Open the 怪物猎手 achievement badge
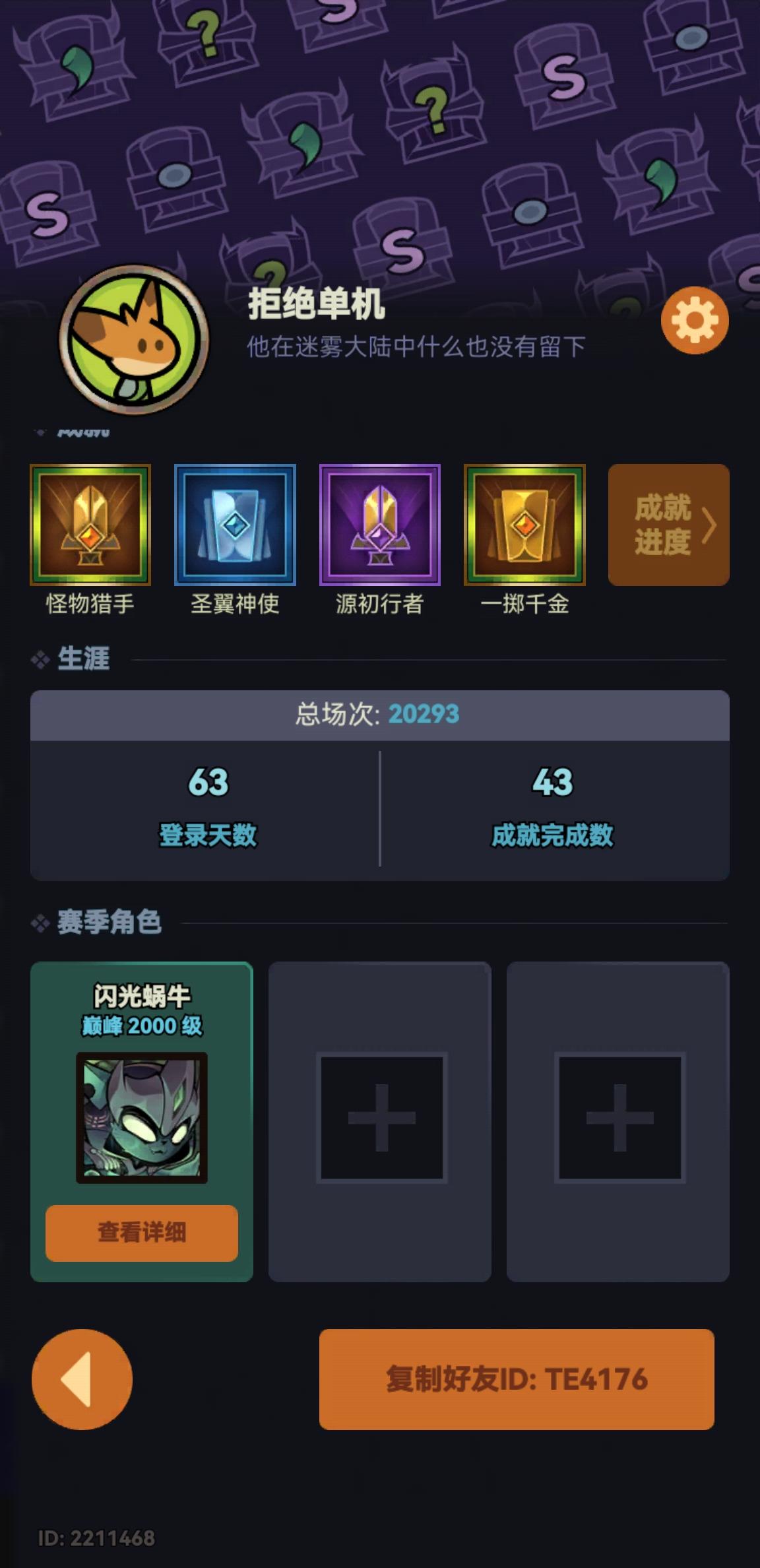 [x=89, y=524]
